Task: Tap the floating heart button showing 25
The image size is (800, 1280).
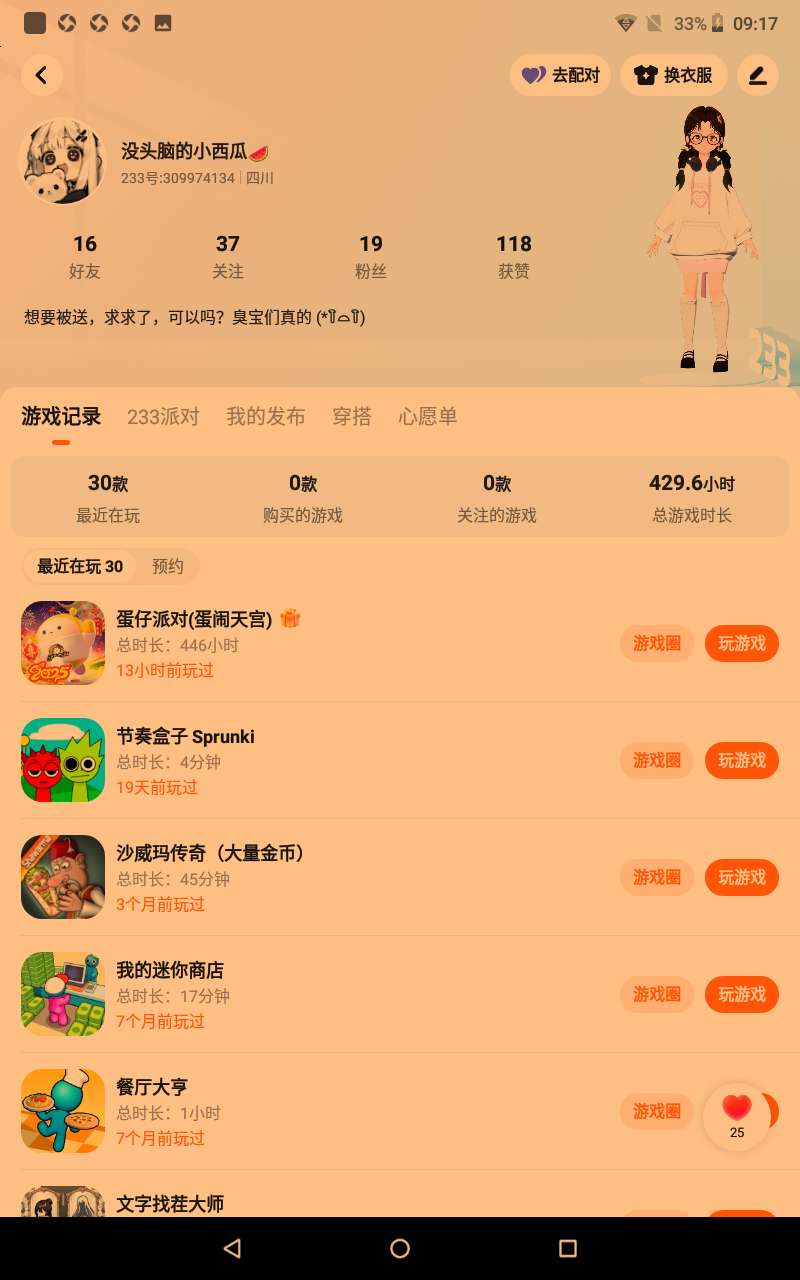Action: click(737, 1117)
